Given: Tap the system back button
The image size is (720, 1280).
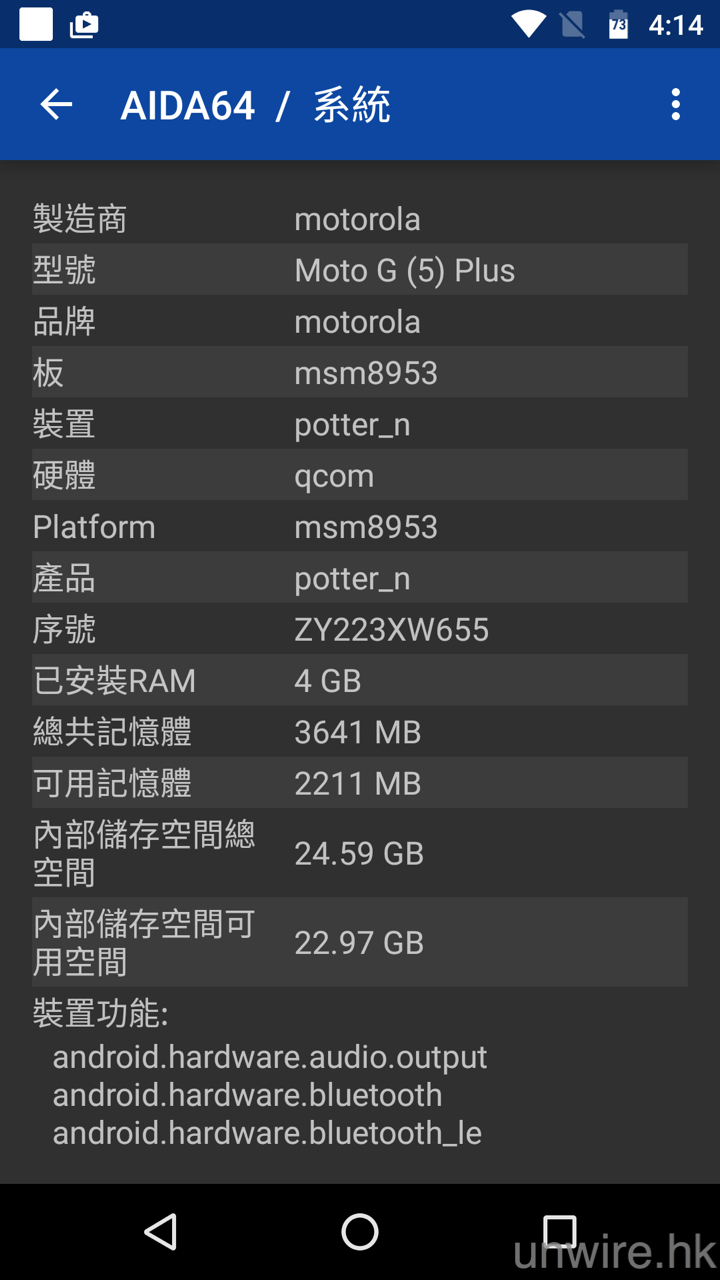Looking at the screenshot, I should (x=161, y=1232).
